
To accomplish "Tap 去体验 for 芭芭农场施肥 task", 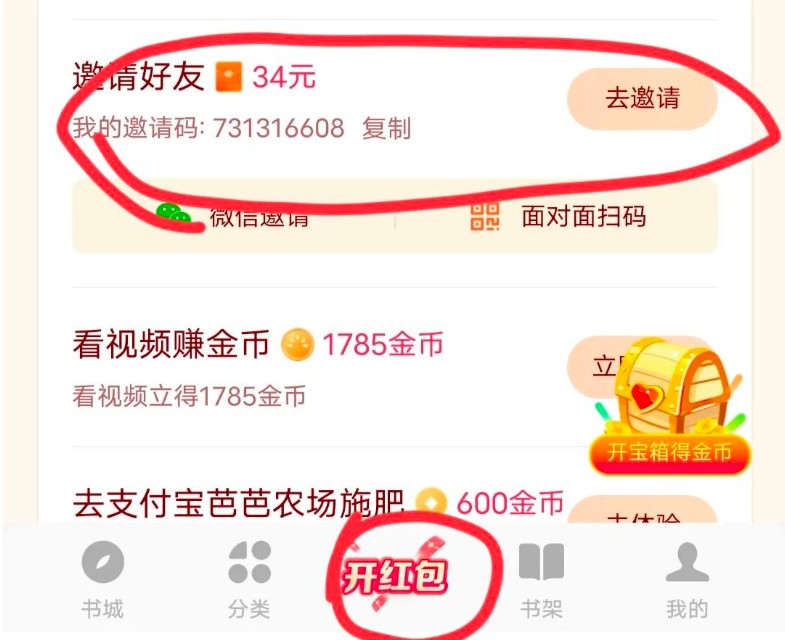I will coord(644,511).
